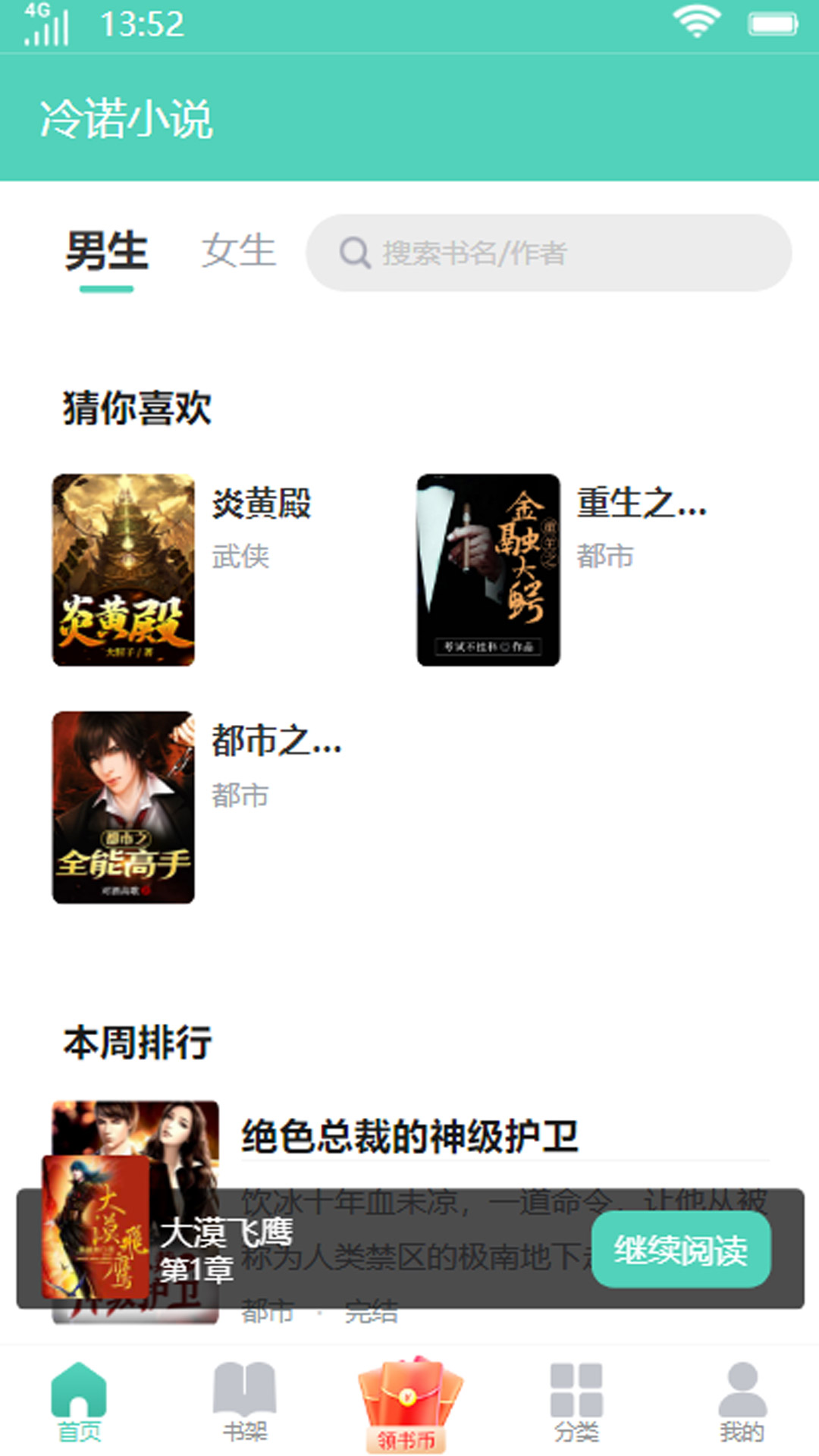Image resolution: width=819 pixels, height=1456 pixels.
Task: Switch to the 女生 tab
Action: (x=238, y=252)
